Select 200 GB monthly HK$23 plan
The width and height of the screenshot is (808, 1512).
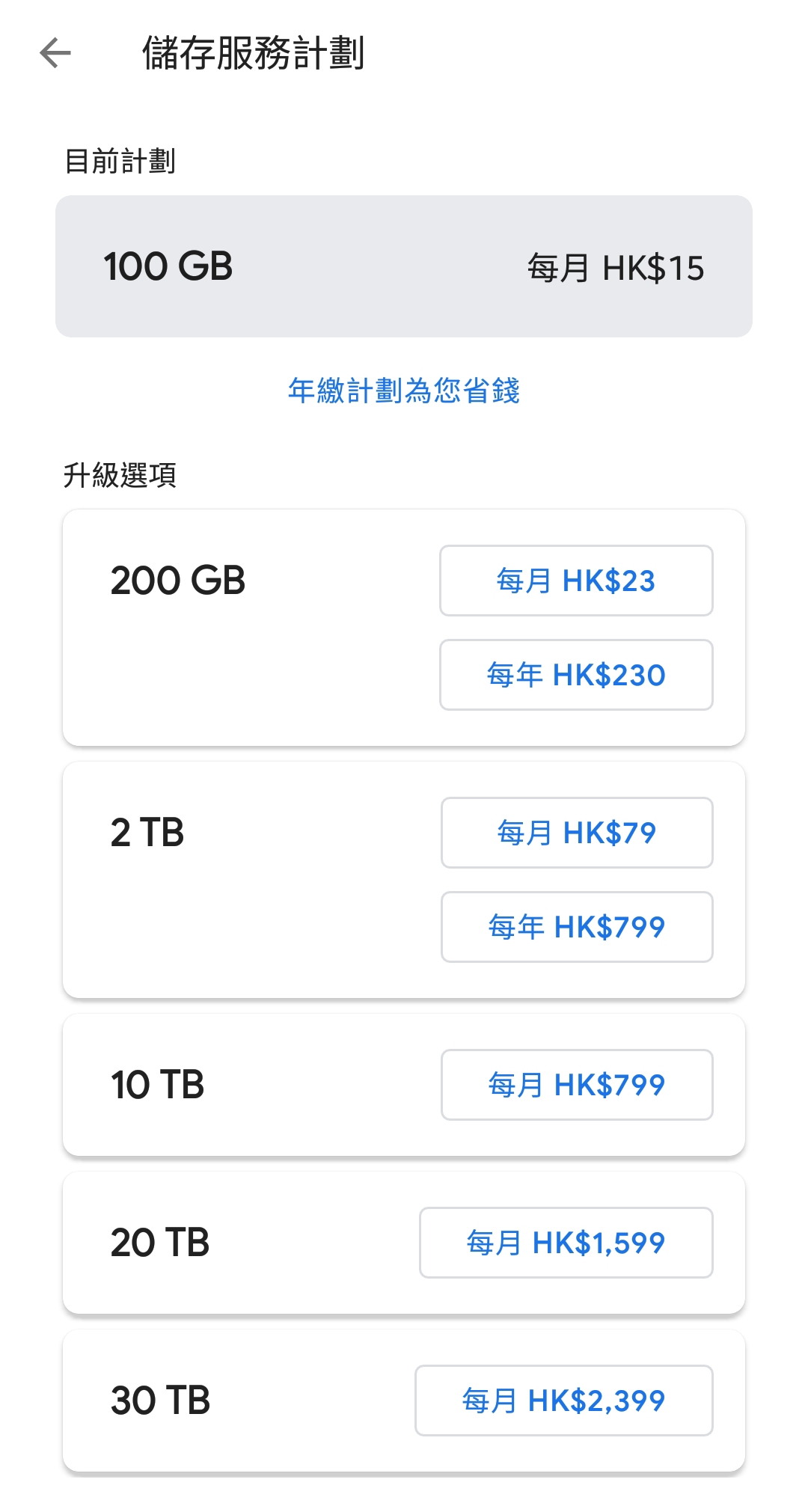[576, 581]
